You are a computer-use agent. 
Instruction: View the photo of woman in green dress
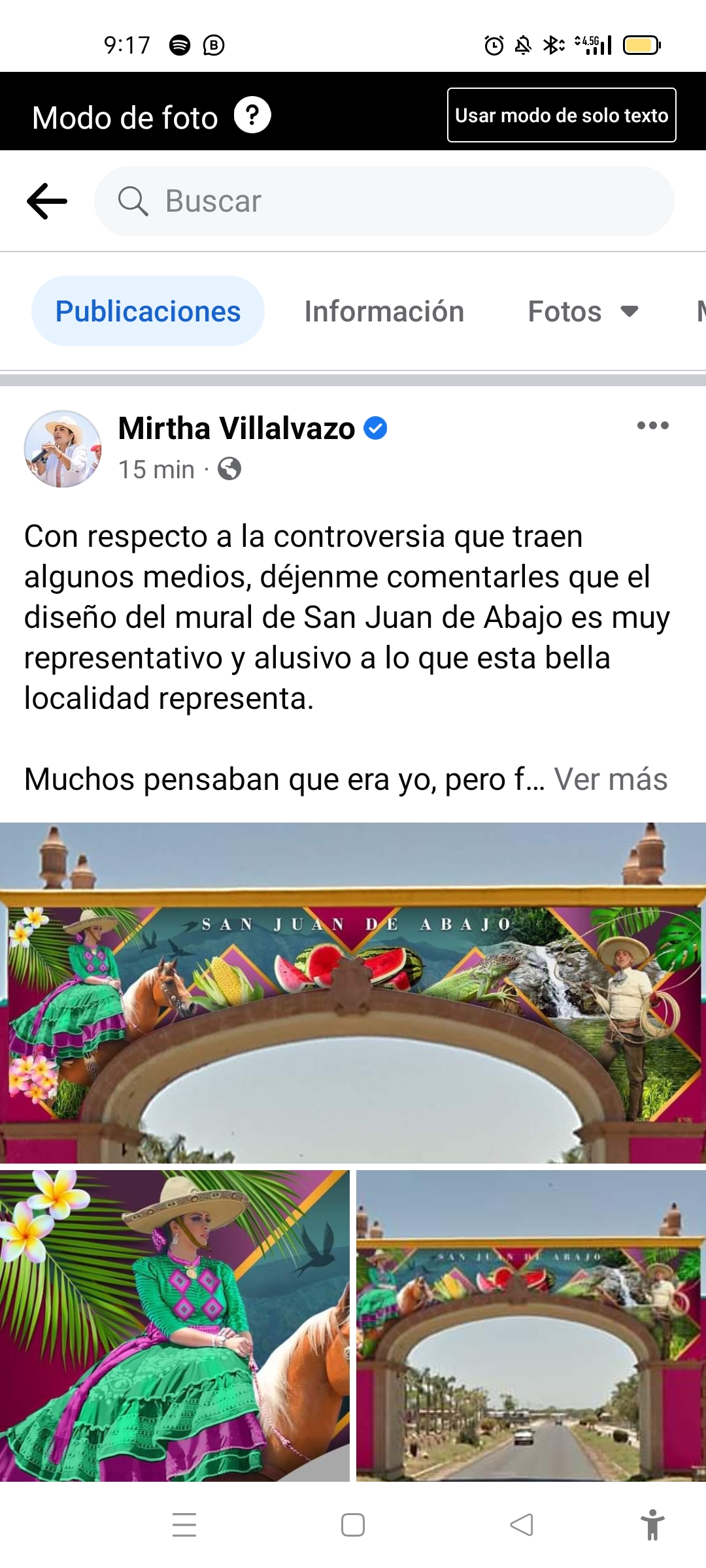[x=175, y=1325]
